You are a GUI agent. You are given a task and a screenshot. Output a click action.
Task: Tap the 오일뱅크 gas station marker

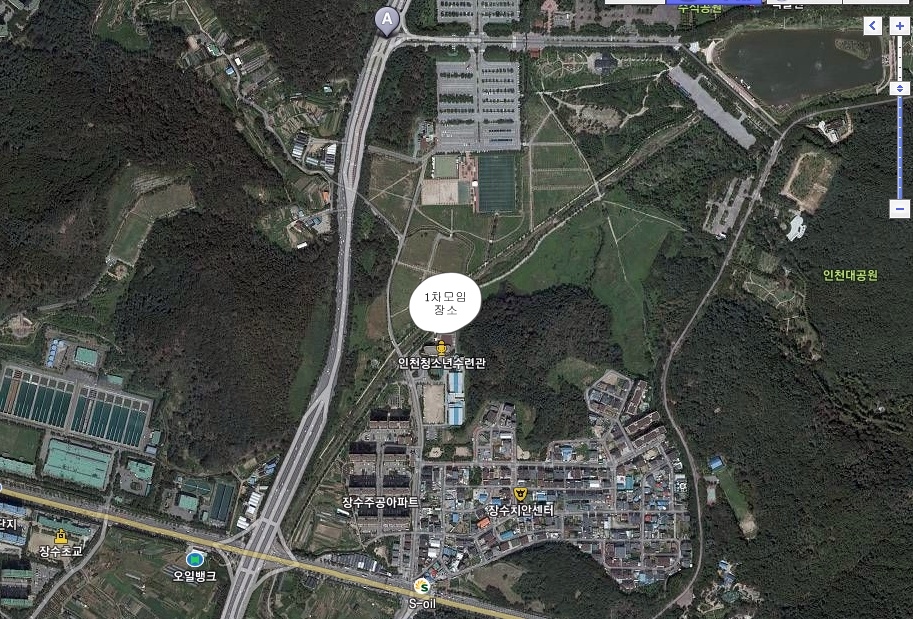[194, 559]
